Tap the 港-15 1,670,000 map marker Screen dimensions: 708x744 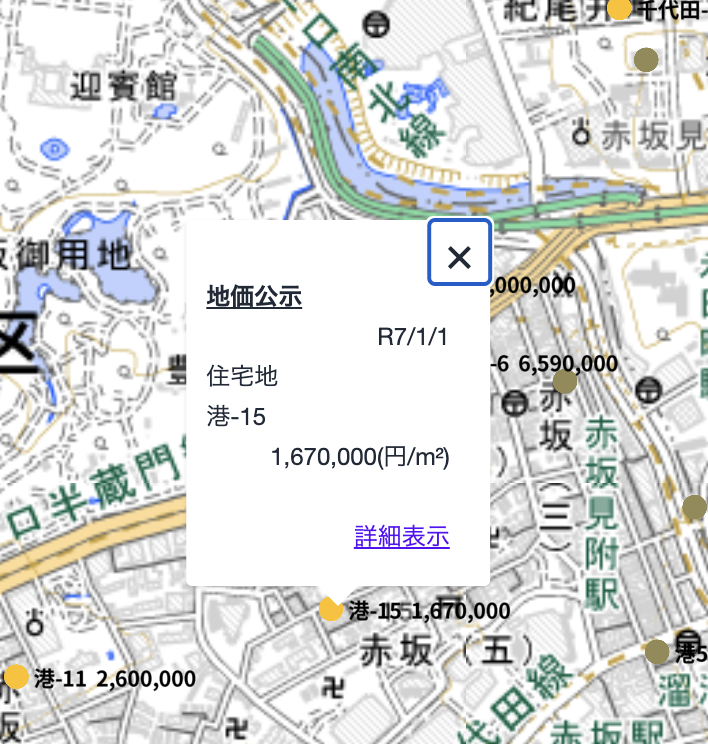(x=330, y=608)
